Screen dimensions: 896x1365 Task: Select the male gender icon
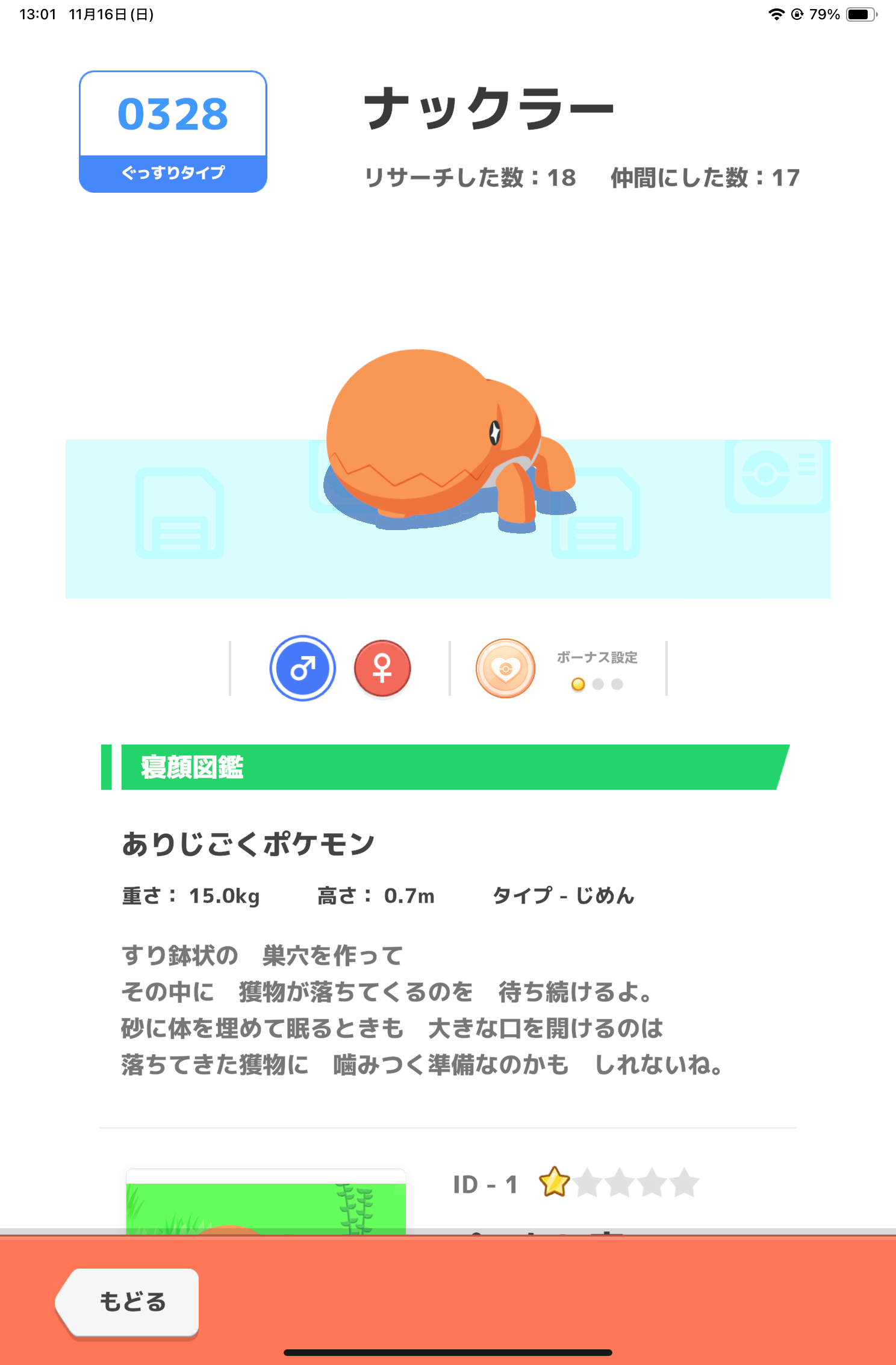coord(302,668)
